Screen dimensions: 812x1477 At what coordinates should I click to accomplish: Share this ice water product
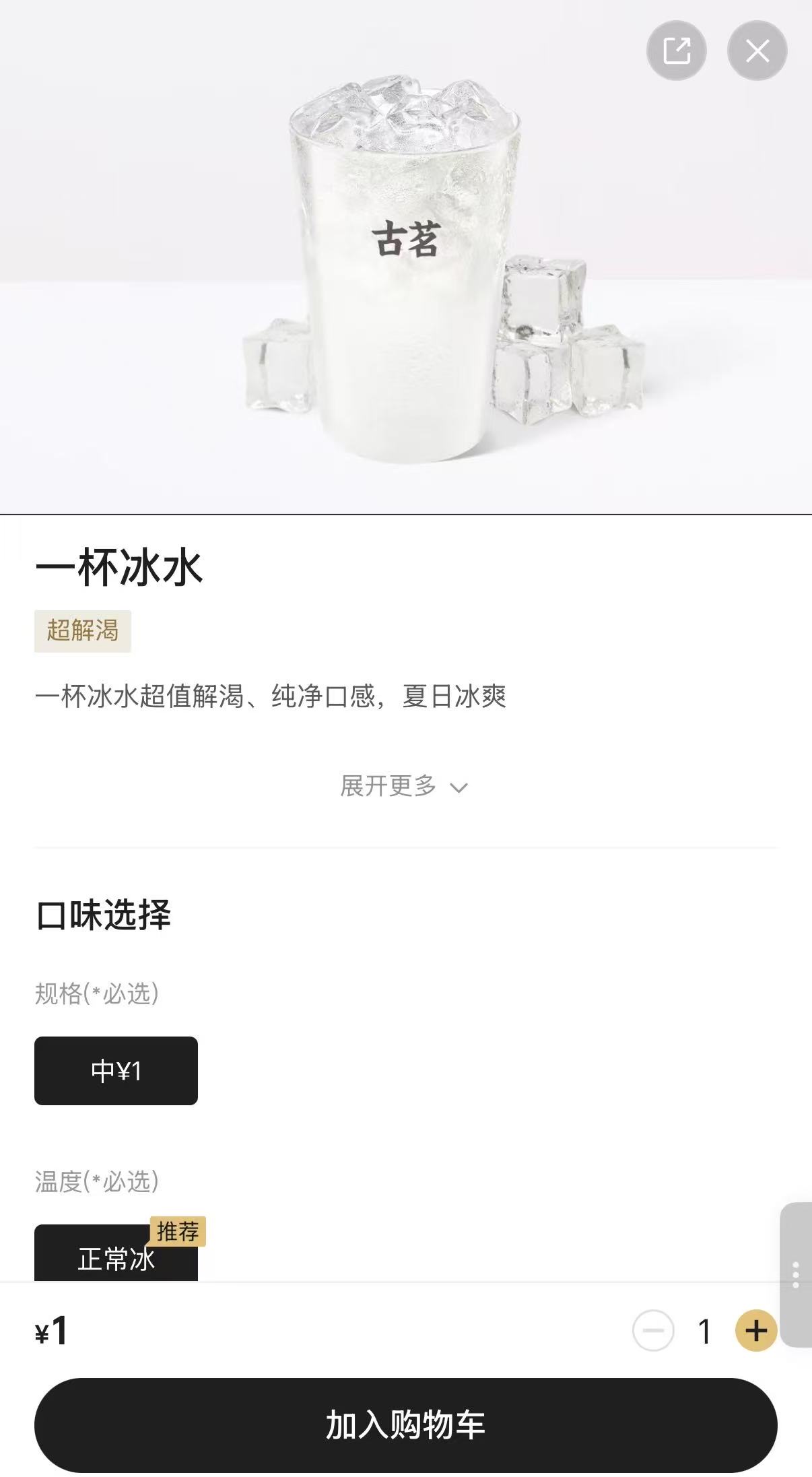click(676, 51)
